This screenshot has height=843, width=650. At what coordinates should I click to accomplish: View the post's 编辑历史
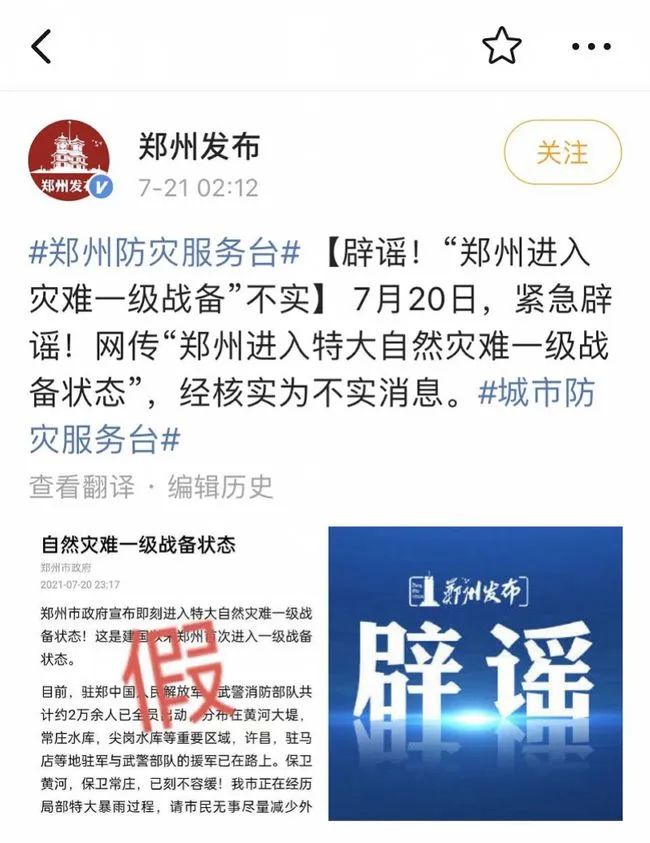[220, 486]
